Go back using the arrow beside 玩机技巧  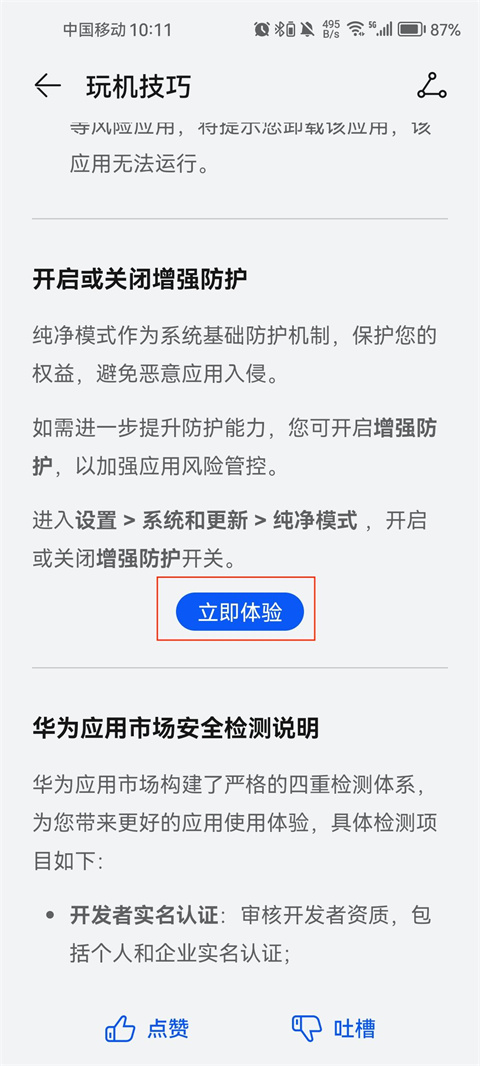pyautogui.click(x=47, y=86)
